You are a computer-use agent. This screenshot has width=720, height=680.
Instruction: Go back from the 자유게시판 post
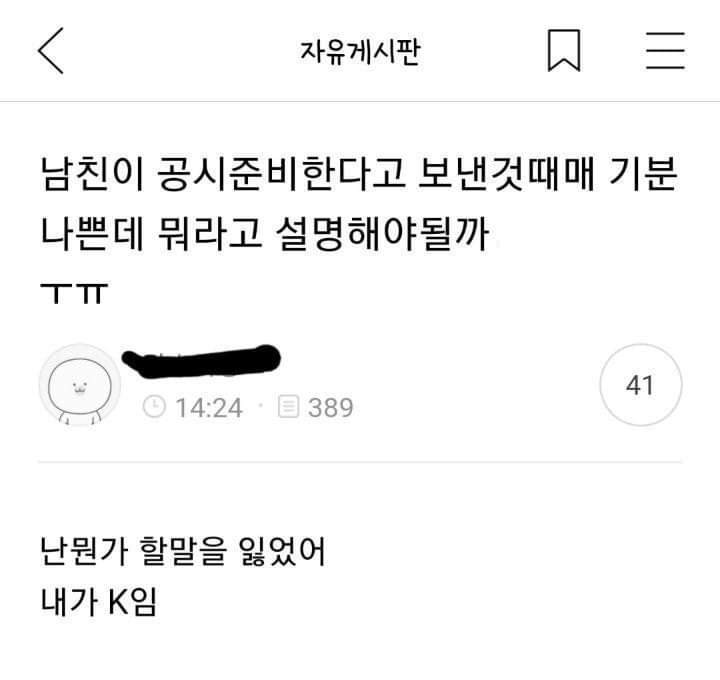click(x=50, y=51)
